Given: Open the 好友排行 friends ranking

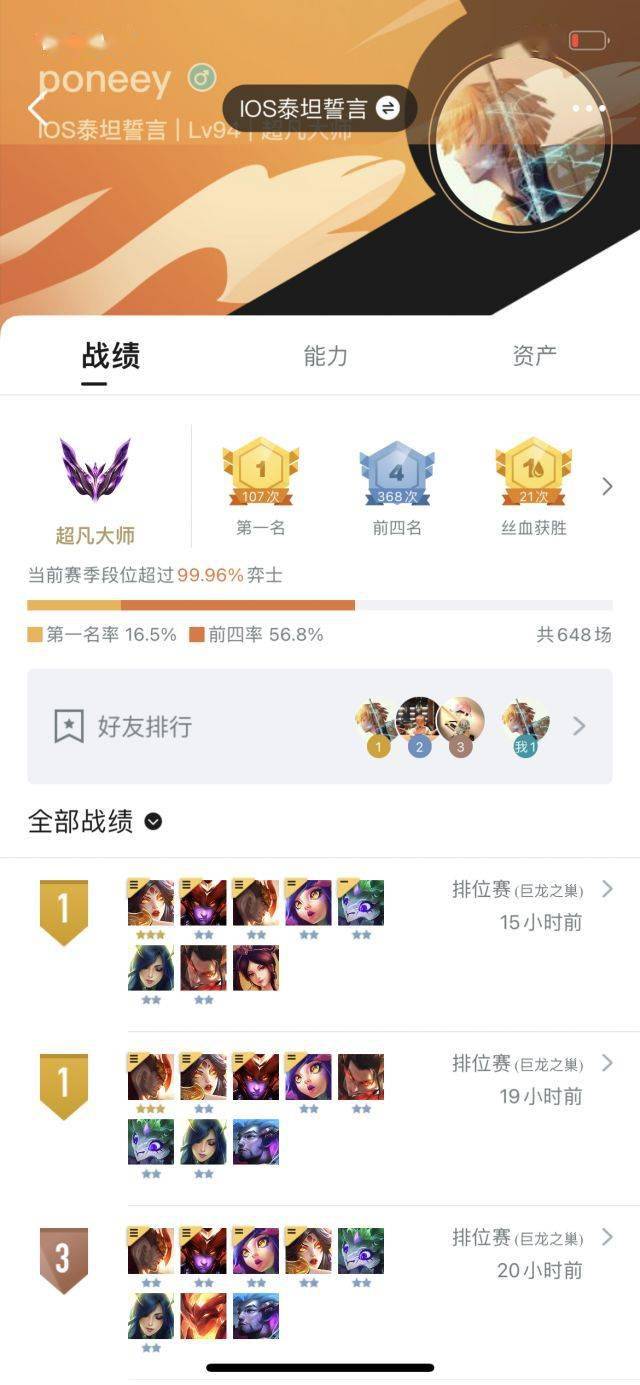Looking at the screenshot, I should click(319, 726).
